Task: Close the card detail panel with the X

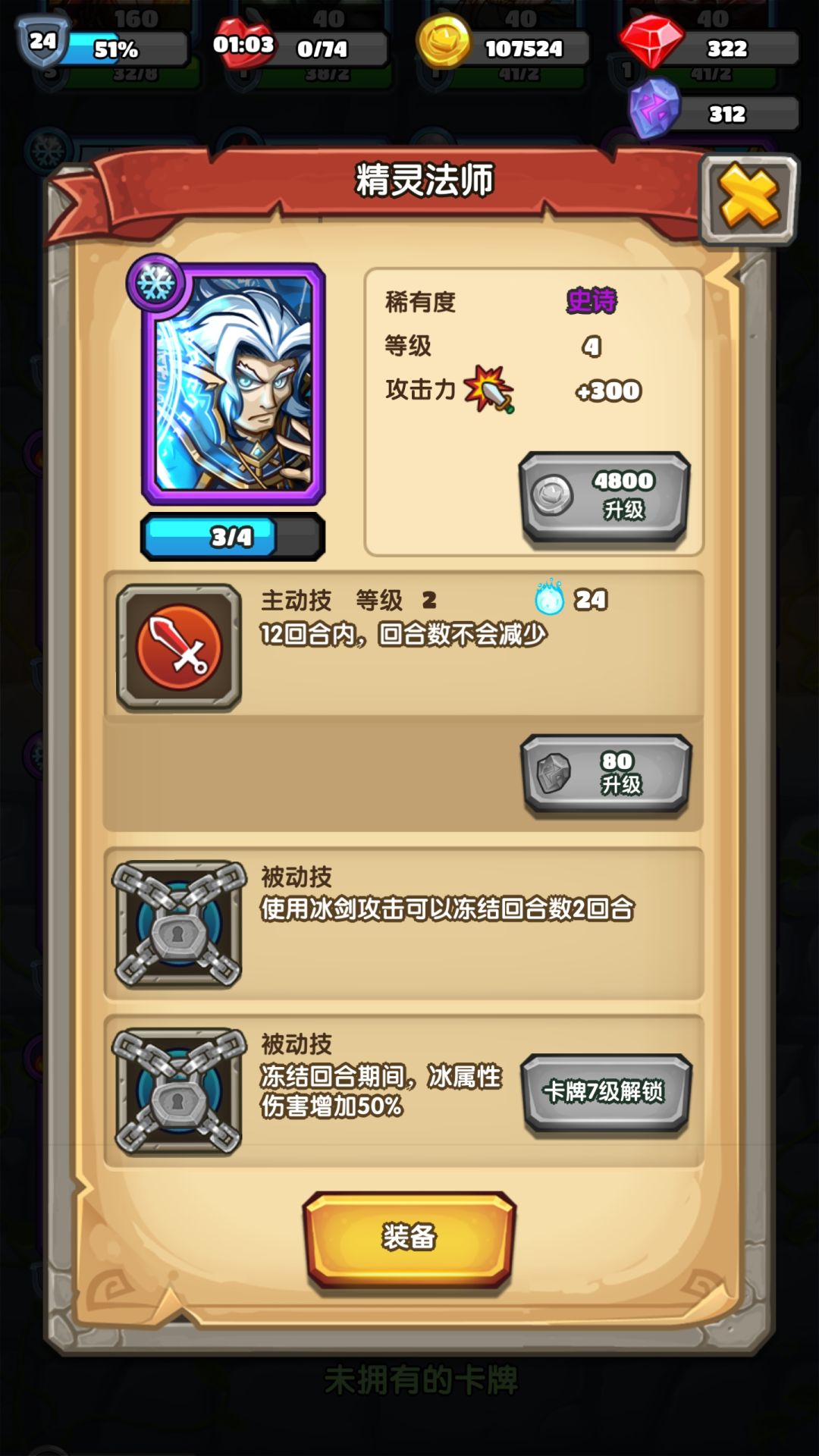Action: coord(746,199)
